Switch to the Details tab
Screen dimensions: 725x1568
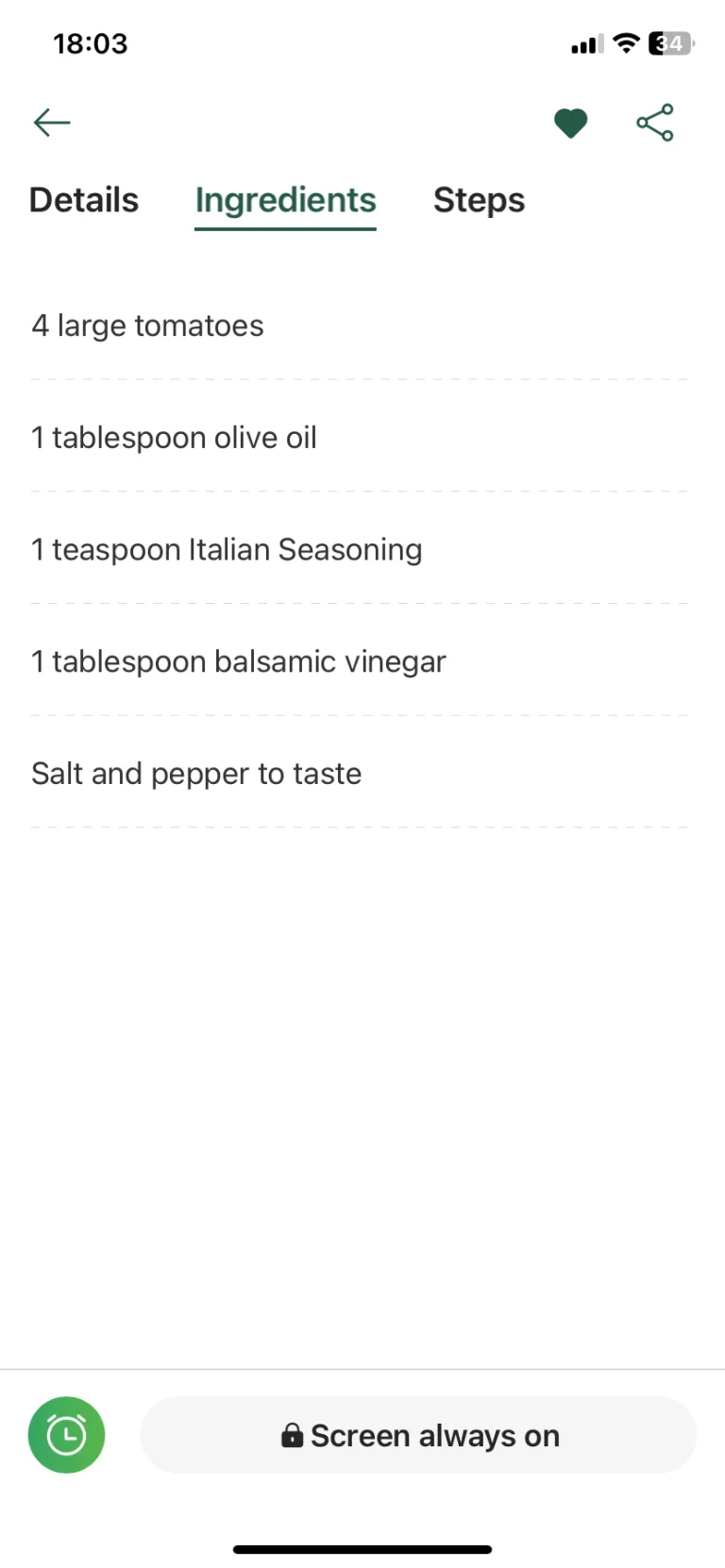click(84, 200)
